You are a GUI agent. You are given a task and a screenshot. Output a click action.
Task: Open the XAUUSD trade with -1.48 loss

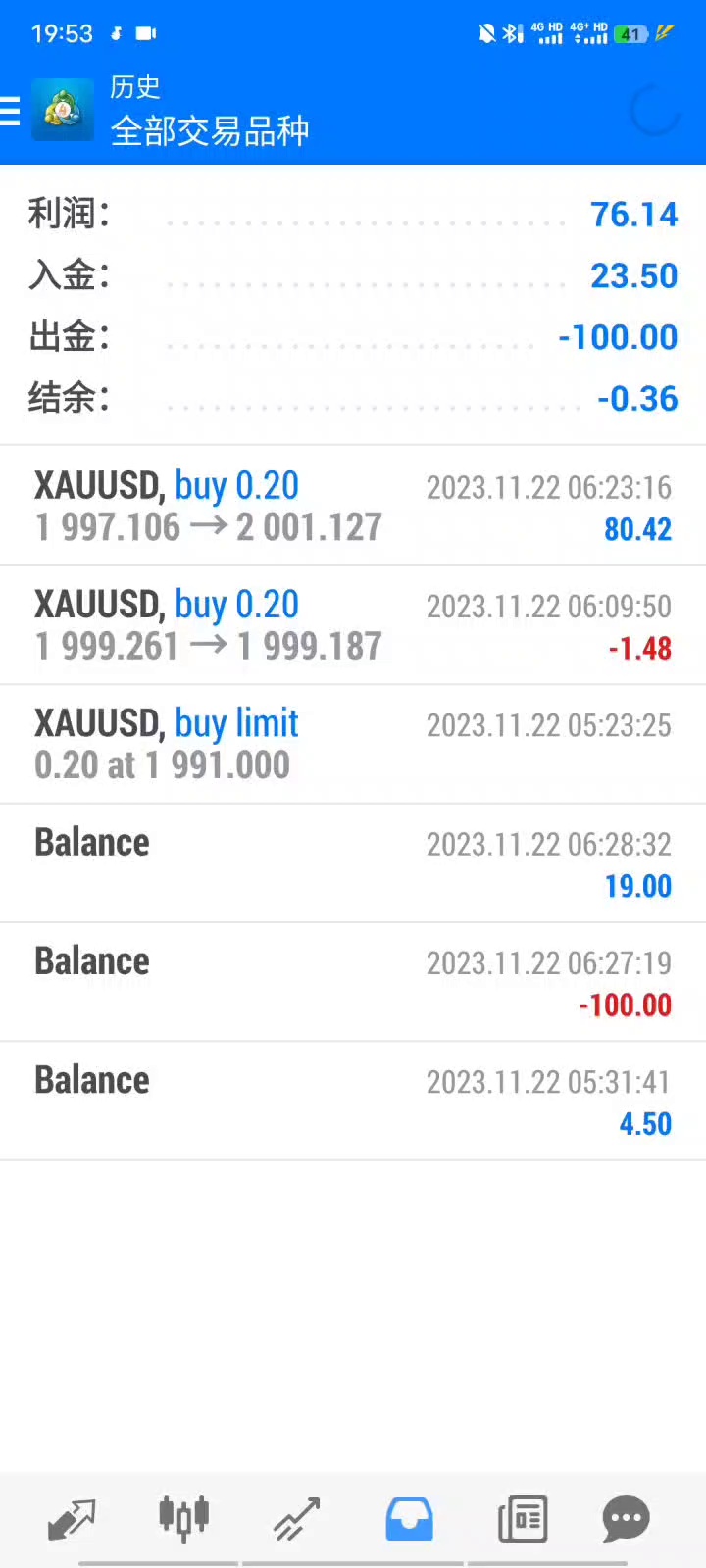click(353, 625)
